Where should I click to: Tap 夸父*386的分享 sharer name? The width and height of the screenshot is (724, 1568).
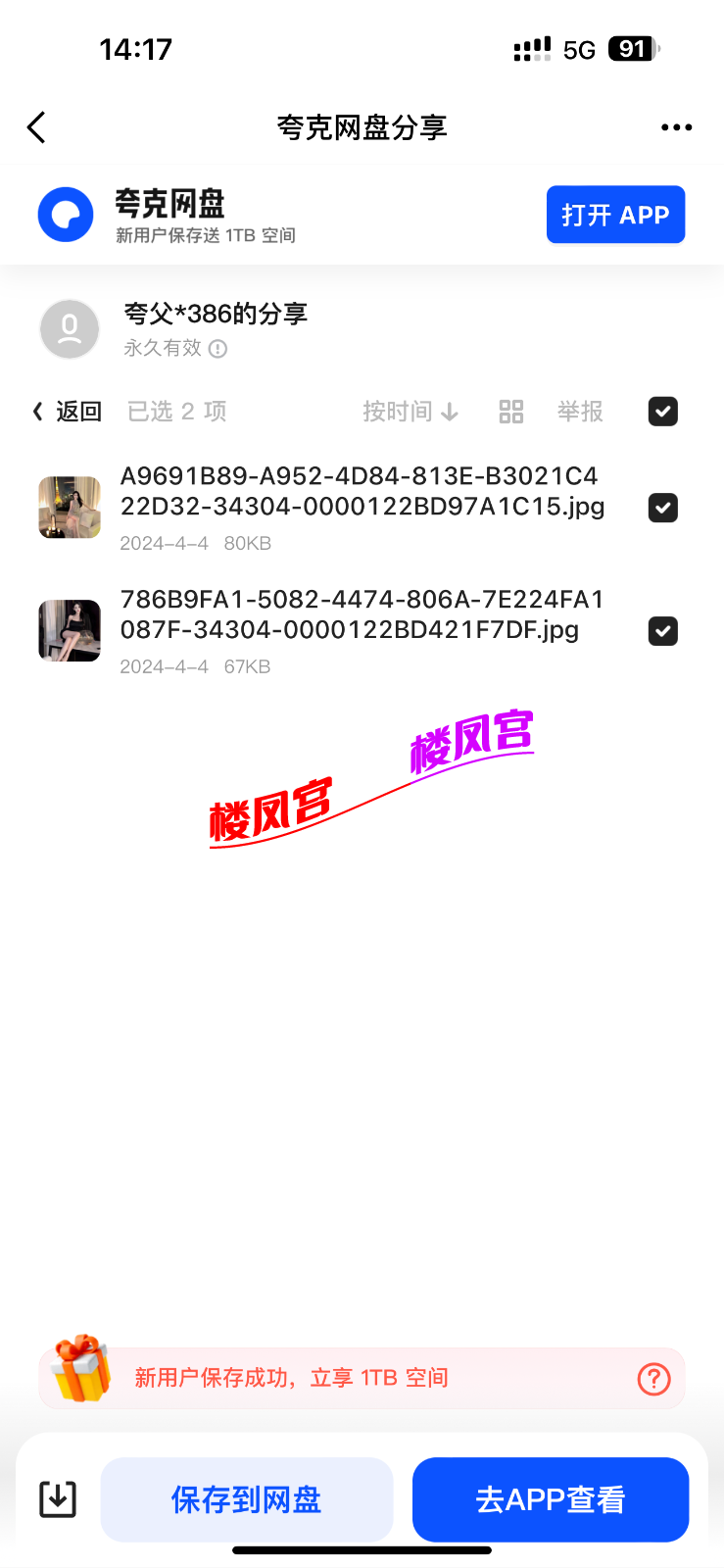(215, 314)
